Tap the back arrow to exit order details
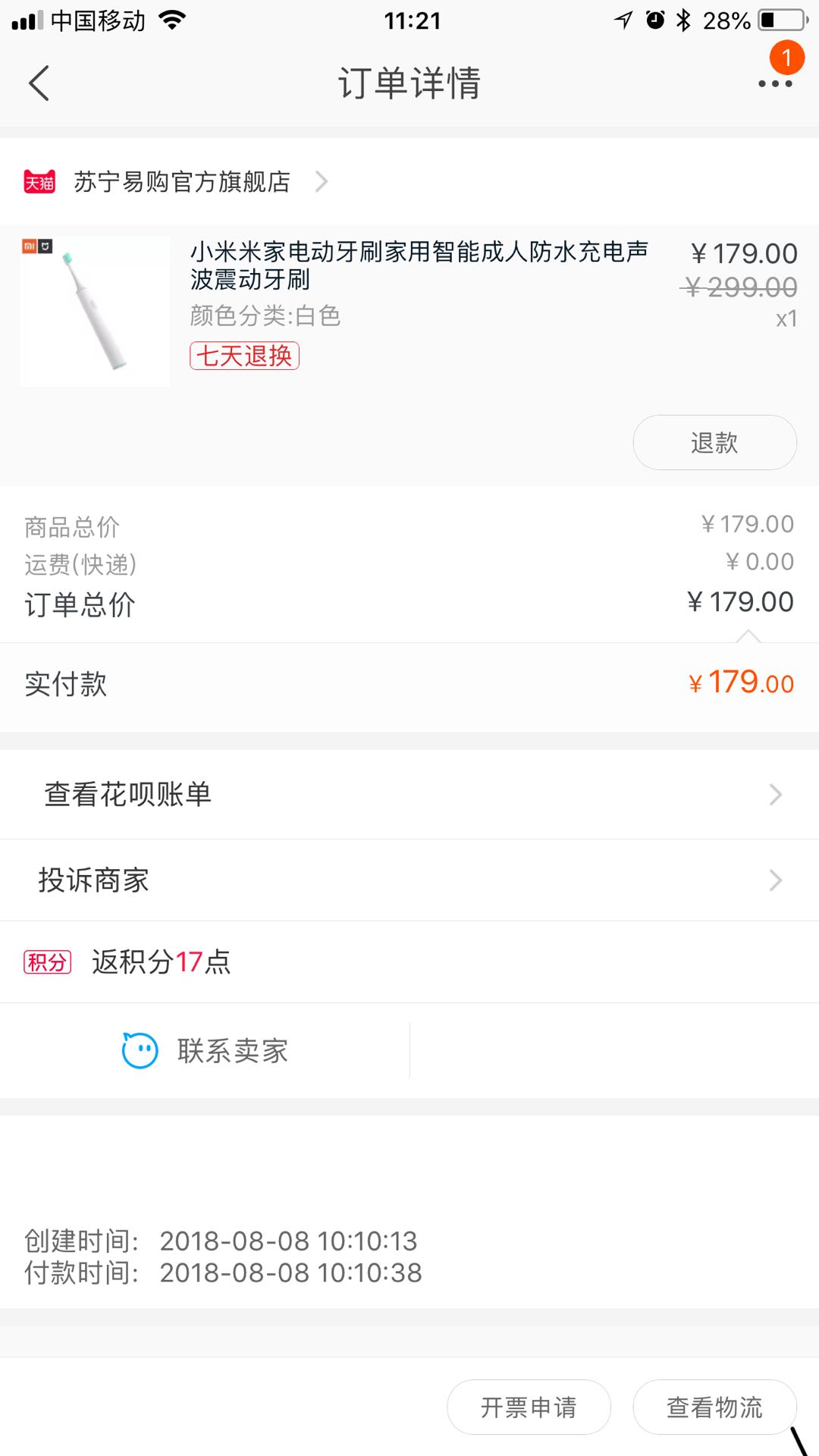The width and height of the screenshot is (819, 1456). 39,84
